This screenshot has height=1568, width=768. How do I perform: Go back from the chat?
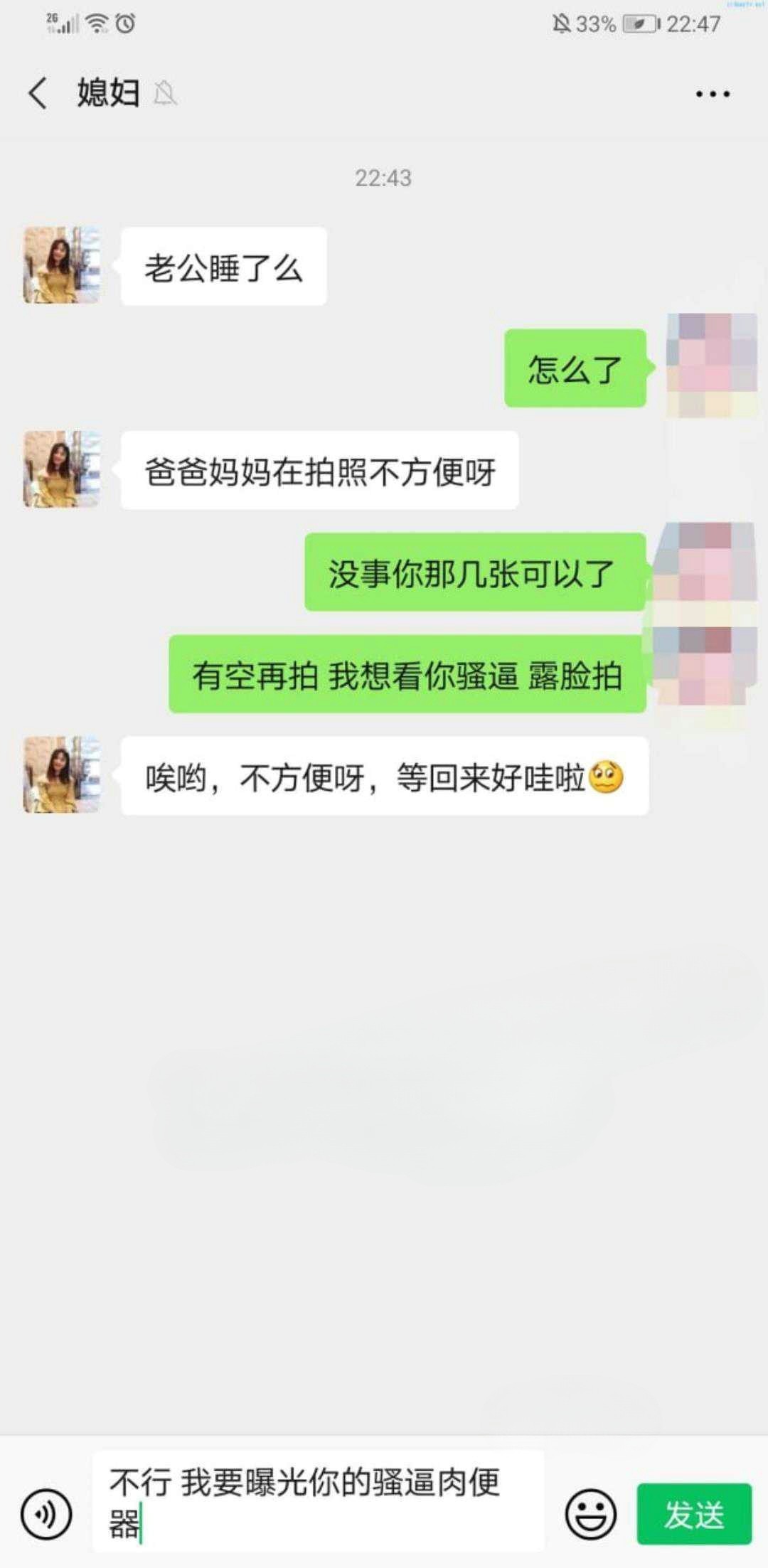[38, 93]
